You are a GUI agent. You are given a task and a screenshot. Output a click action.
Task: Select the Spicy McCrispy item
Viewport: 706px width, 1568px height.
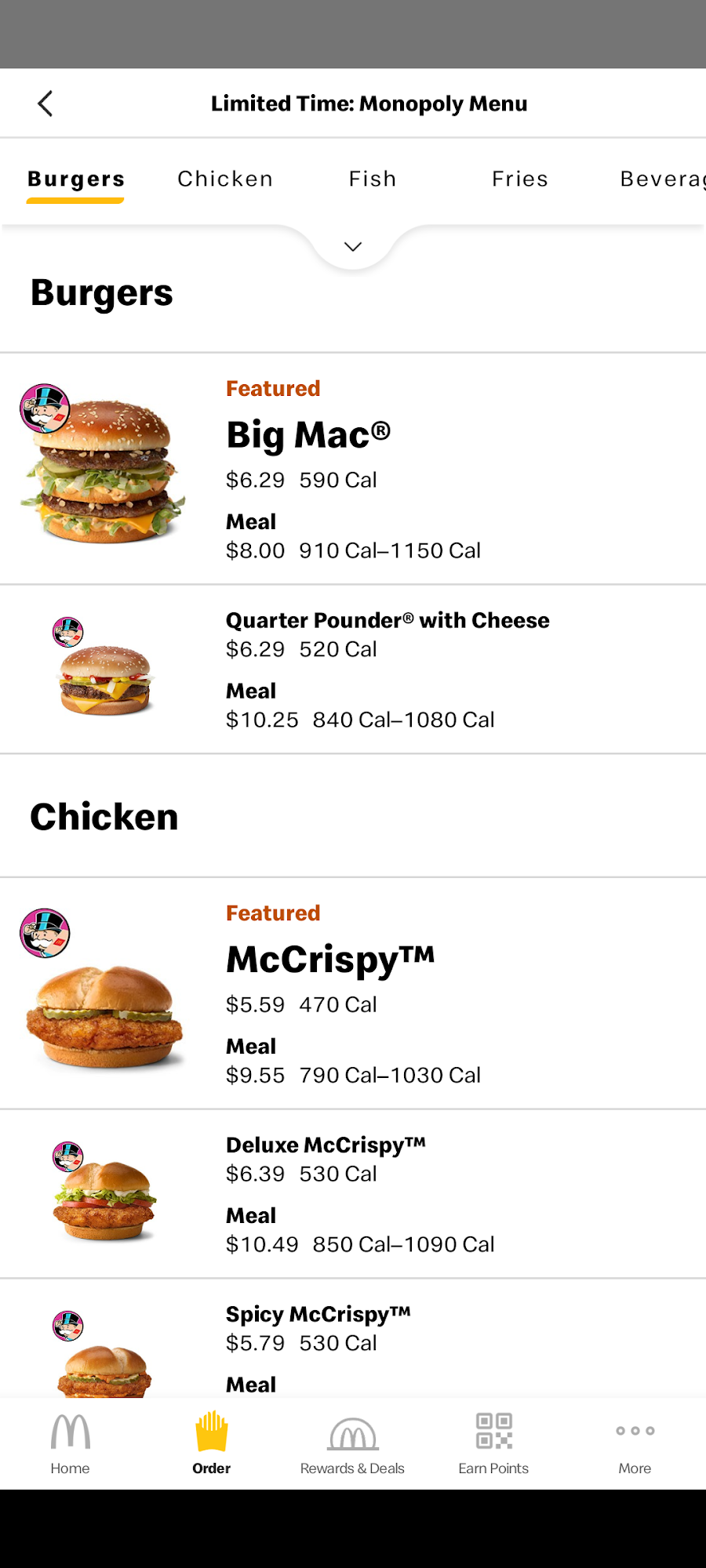tap(318, 1315)
